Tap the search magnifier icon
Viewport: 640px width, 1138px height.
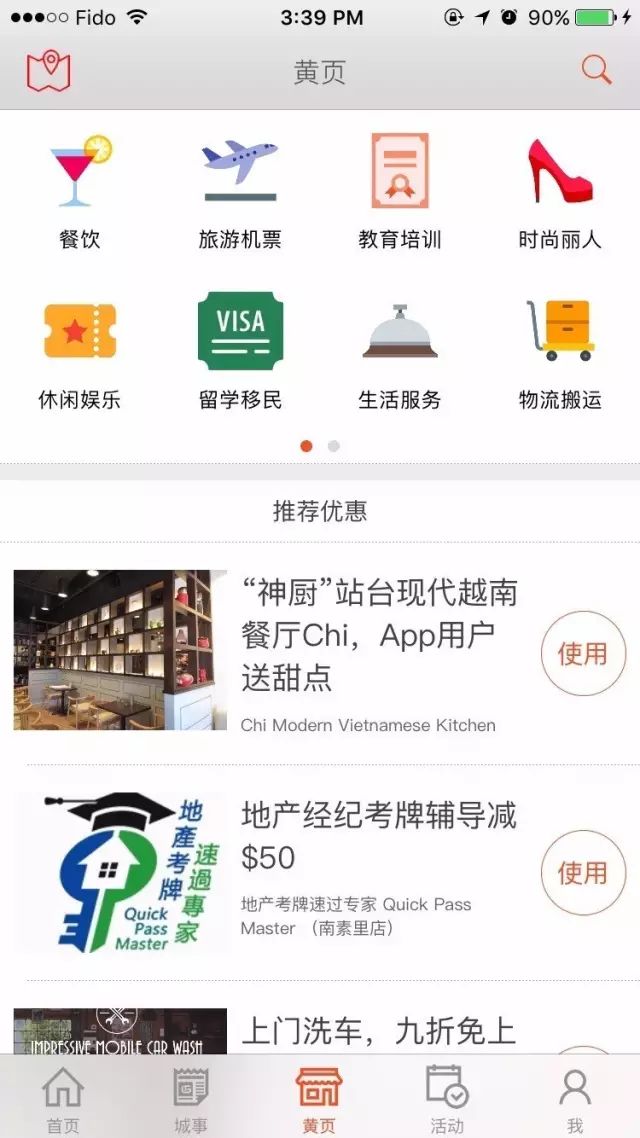596,70
